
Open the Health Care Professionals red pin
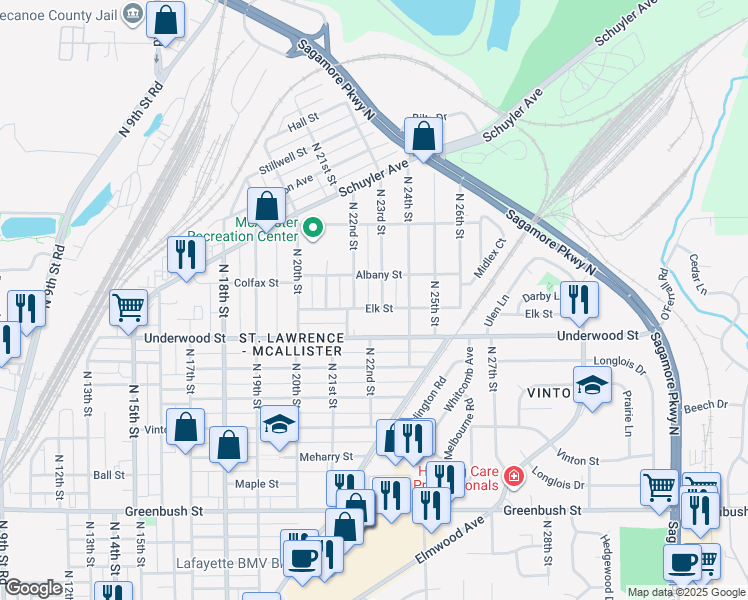pos(514,476)
